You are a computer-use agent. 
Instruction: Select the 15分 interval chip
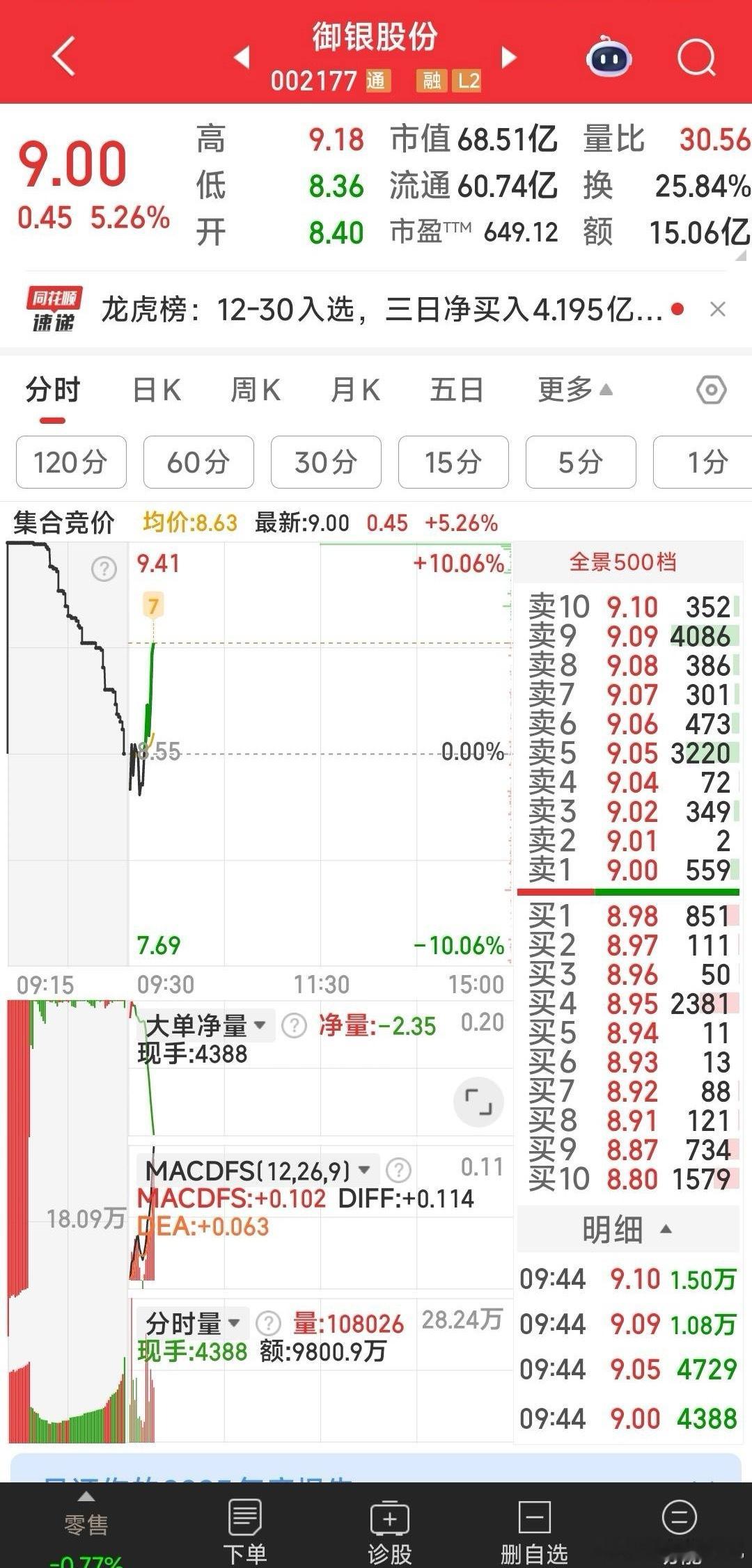coord(453,462)
